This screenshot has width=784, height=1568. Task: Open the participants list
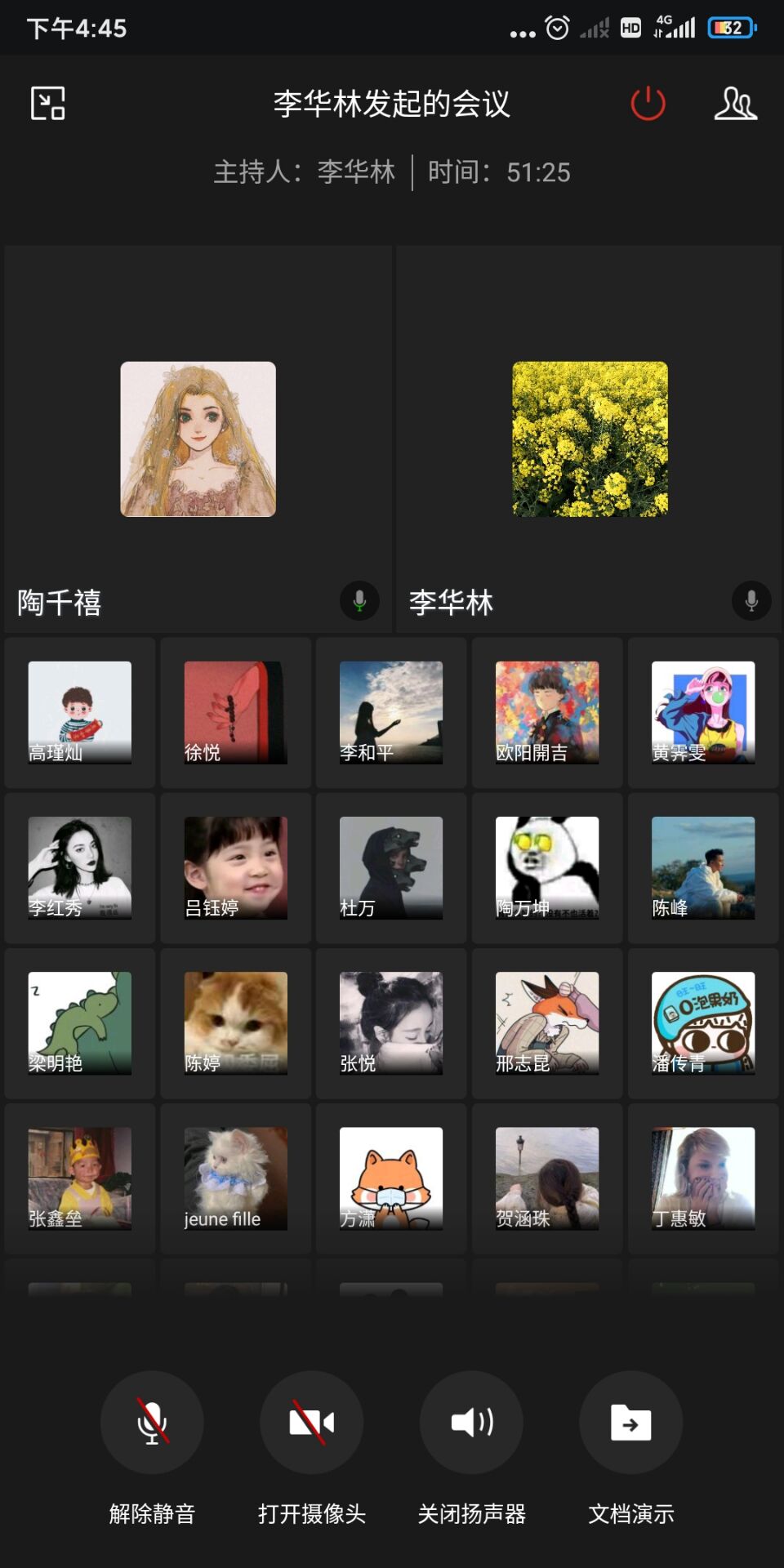pyautogui.click(x=735, y=104)
